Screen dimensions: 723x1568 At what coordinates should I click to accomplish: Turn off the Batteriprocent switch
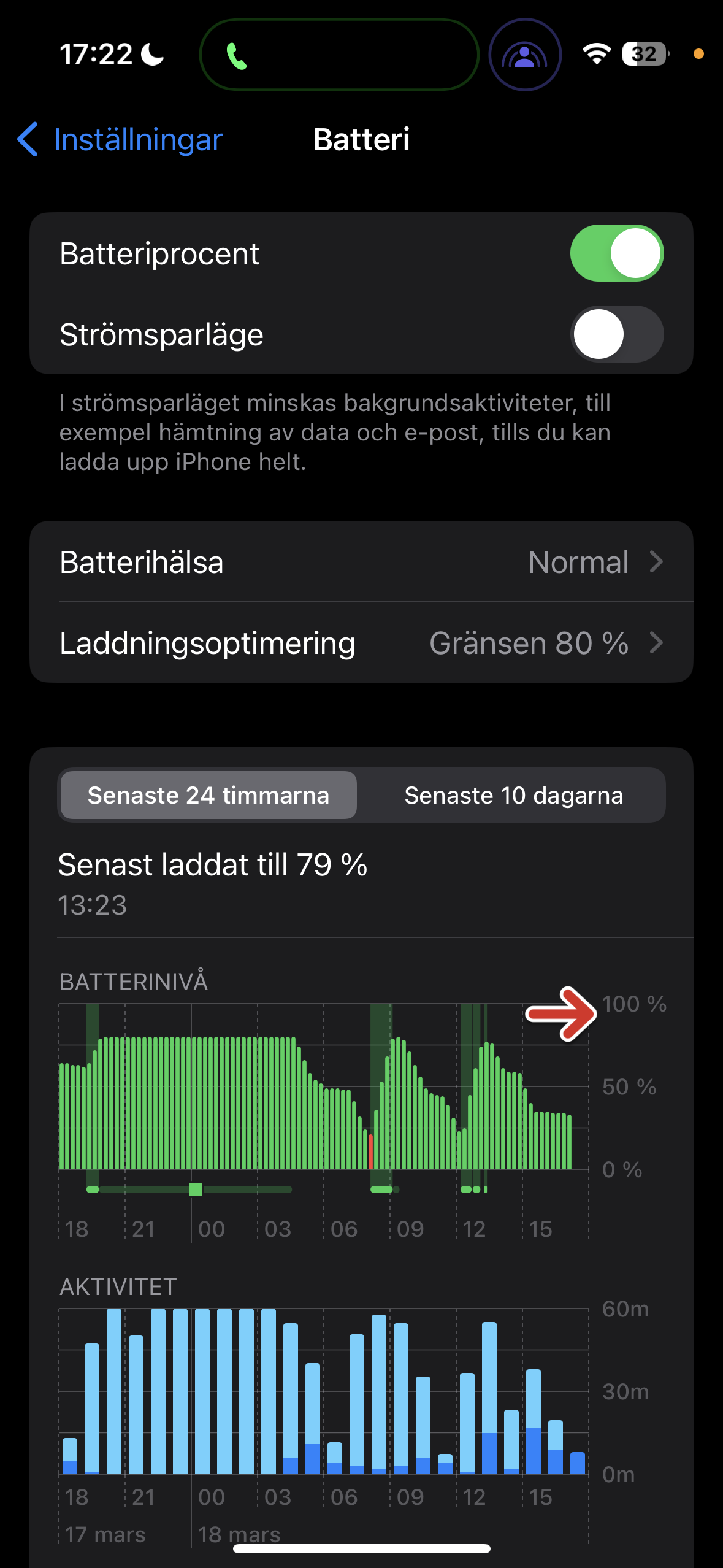click(616, 253)
